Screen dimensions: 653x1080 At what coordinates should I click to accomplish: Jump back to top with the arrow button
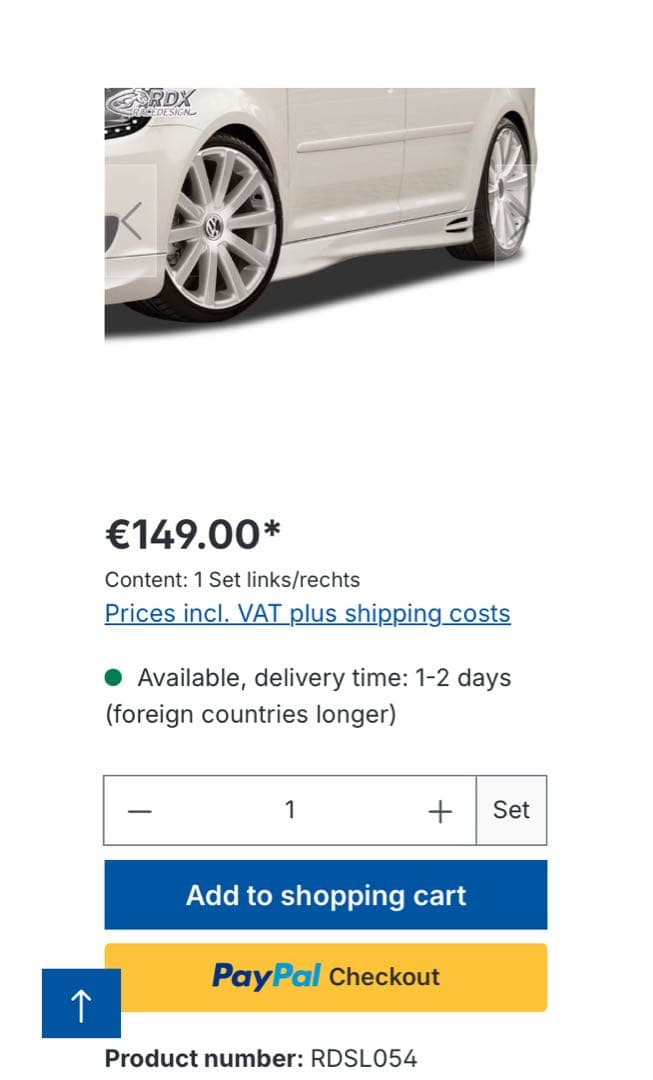click(81, 1004)
